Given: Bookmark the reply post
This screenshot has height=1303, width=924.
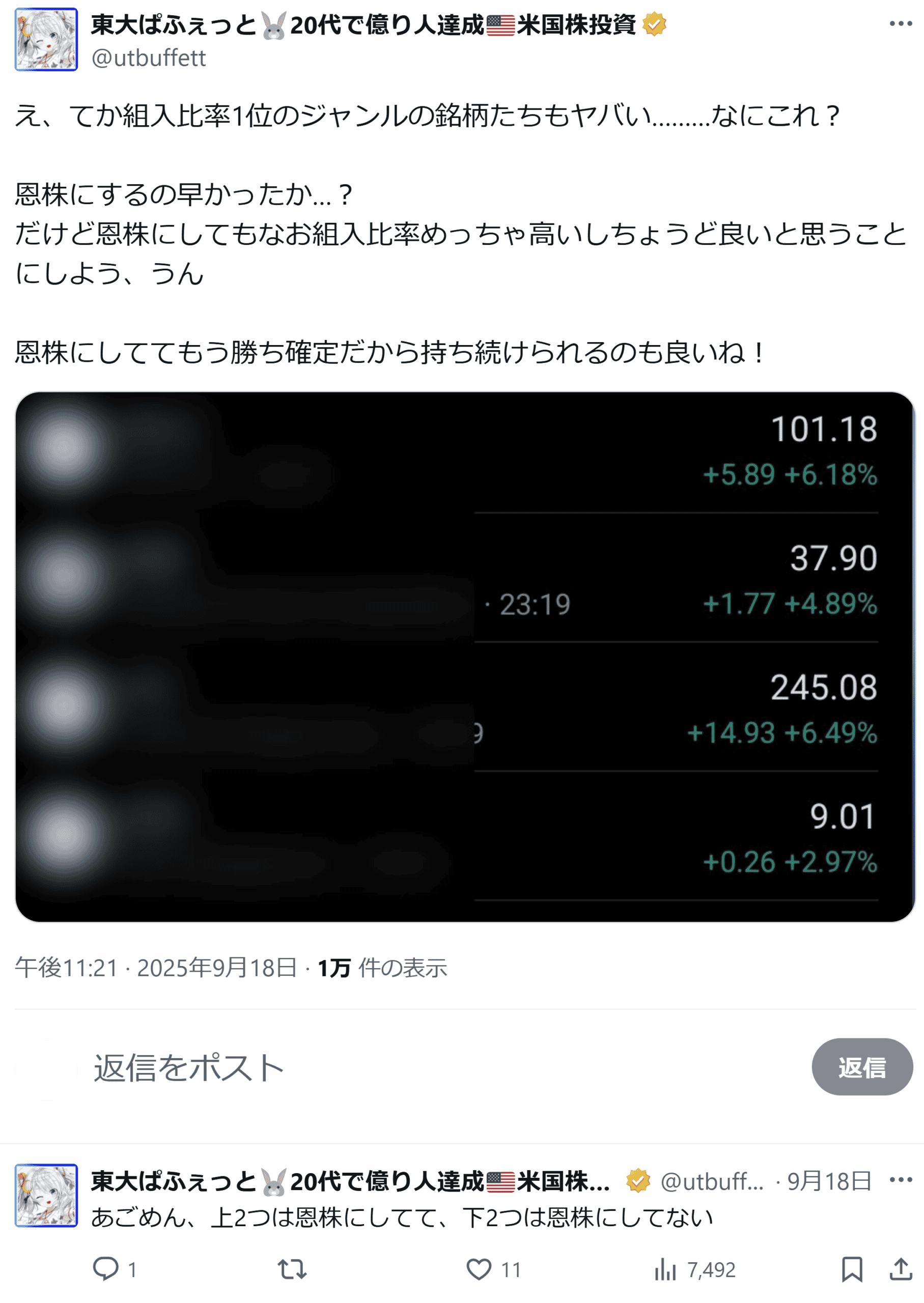Looking at the screenshot, I should click(x=852, y=1269).
